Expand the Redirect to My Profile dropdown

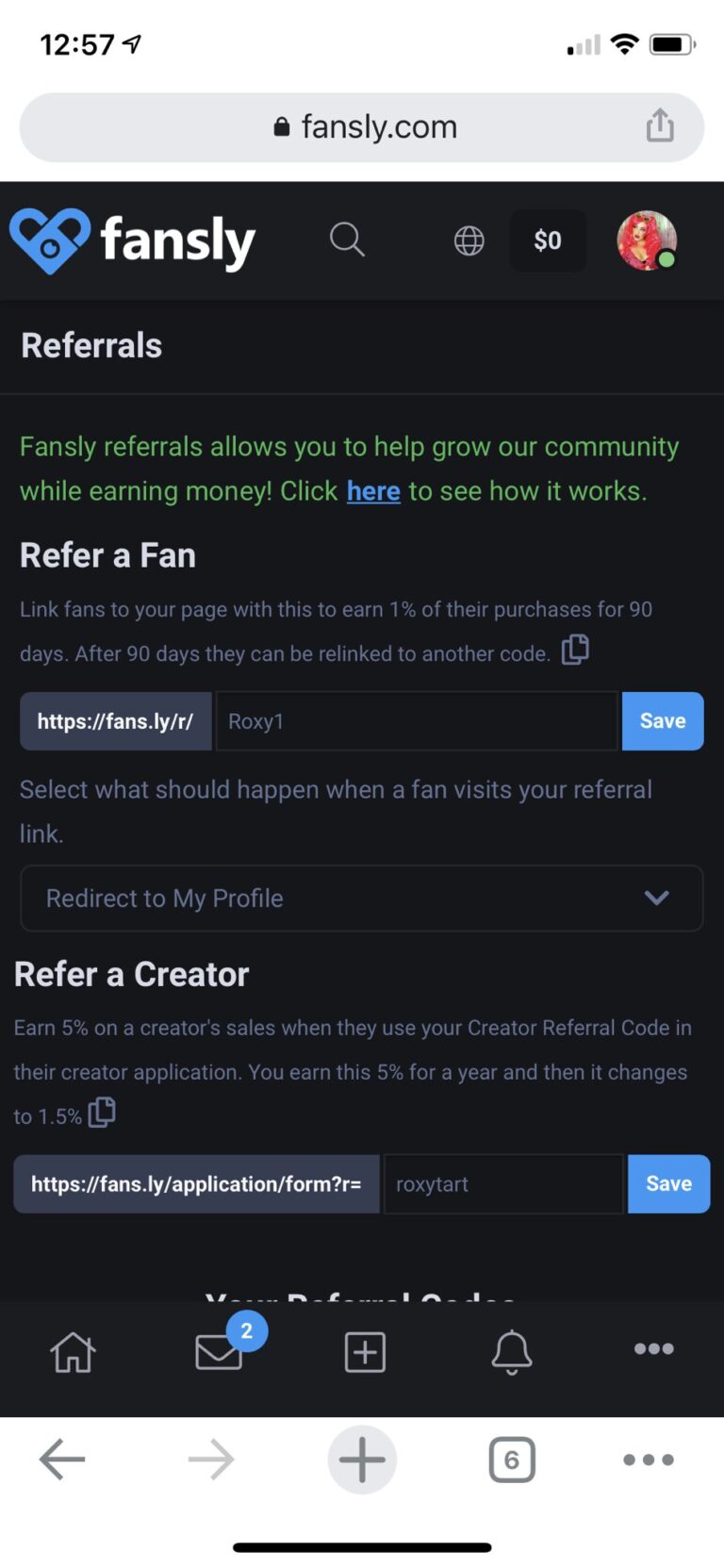(x=362, y=899)
